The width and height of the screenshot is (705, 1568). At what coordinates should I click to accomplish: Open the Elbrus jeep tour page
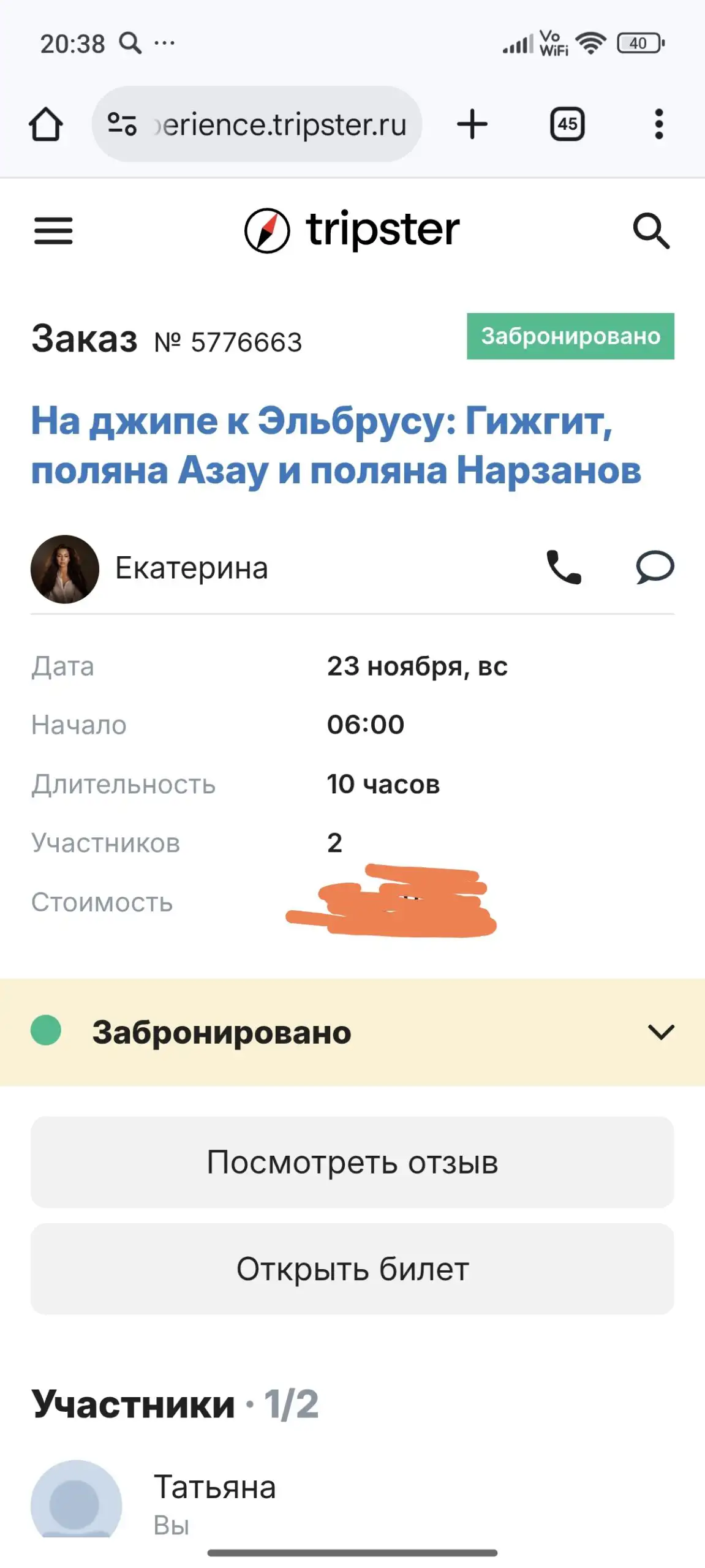[336, 445]
